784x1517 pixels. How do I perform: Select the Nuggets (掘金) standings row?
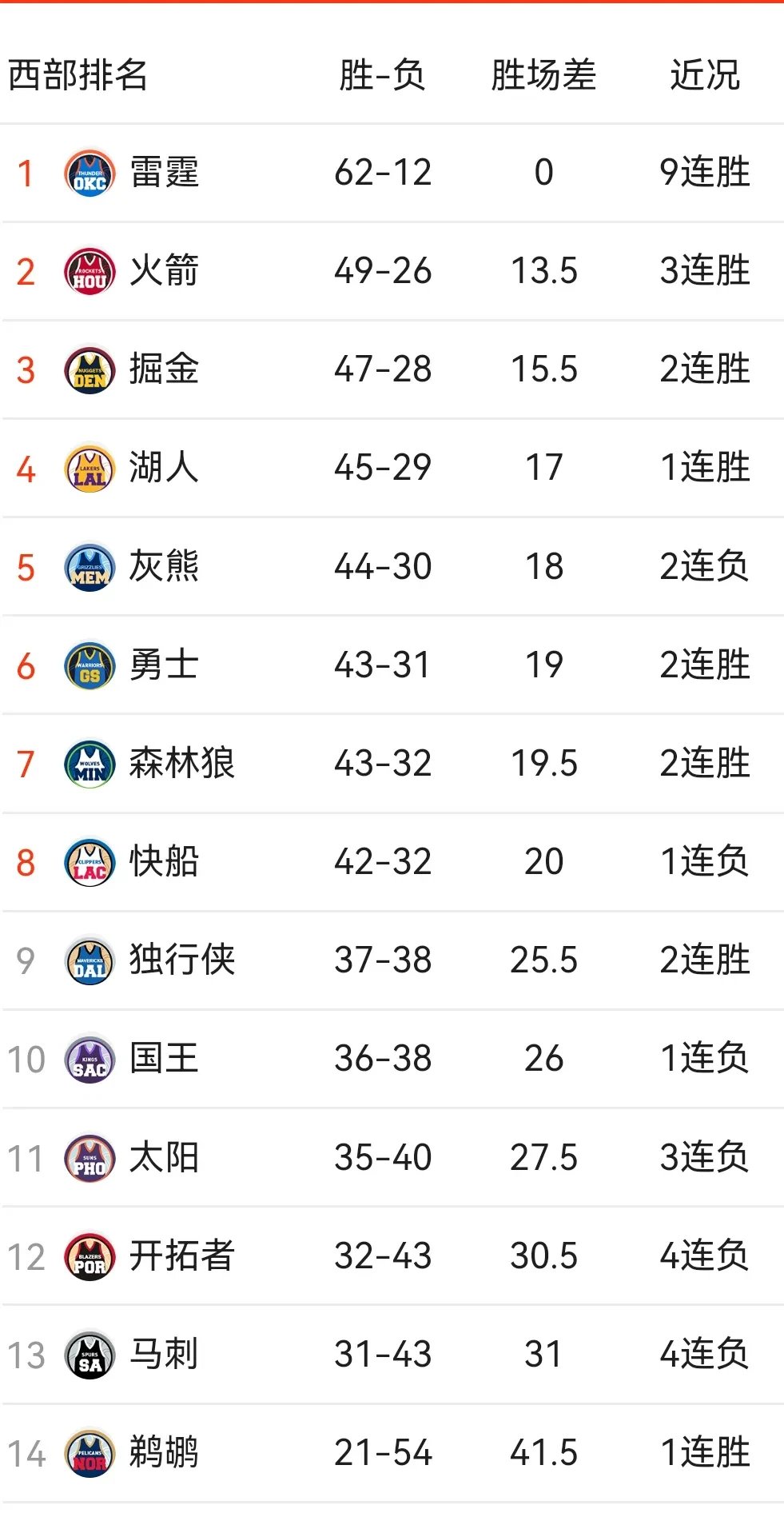pos(164,369)
